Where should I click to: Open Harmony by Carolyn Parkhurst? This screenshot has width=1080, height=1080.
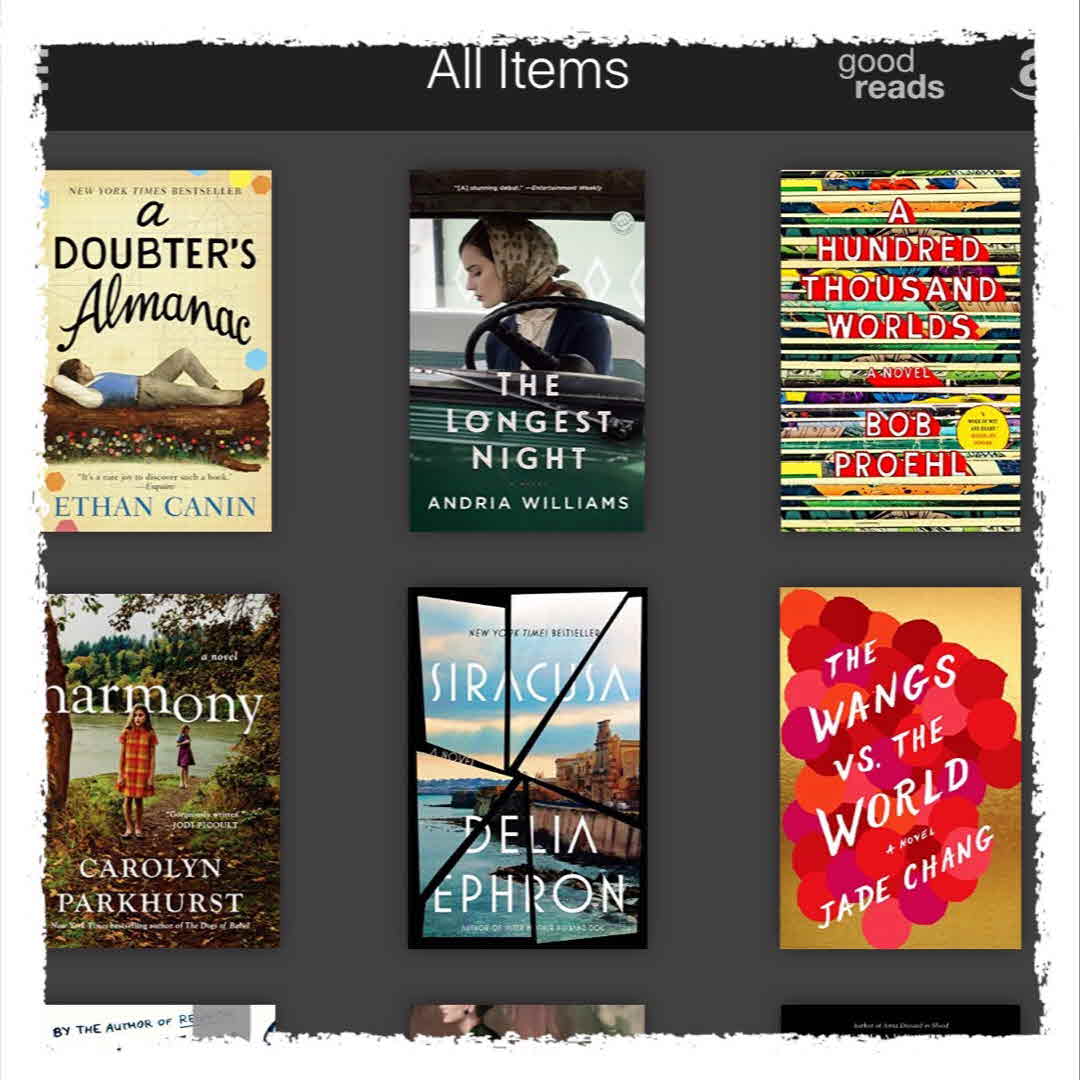162,770
